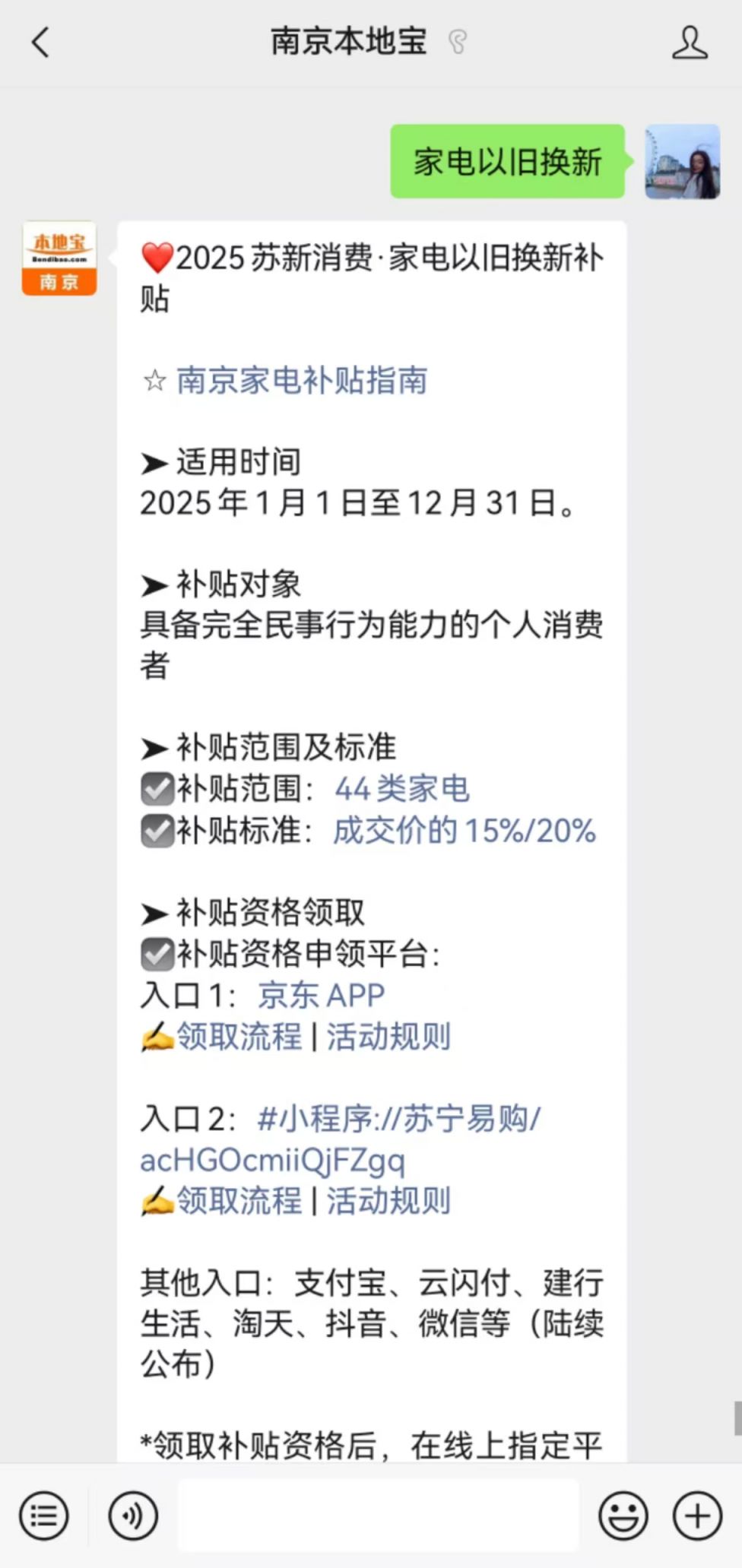This screenshot has height=1568, width=742.
Task: Open the 44类家电 link
Action: (x=402, y=789)
